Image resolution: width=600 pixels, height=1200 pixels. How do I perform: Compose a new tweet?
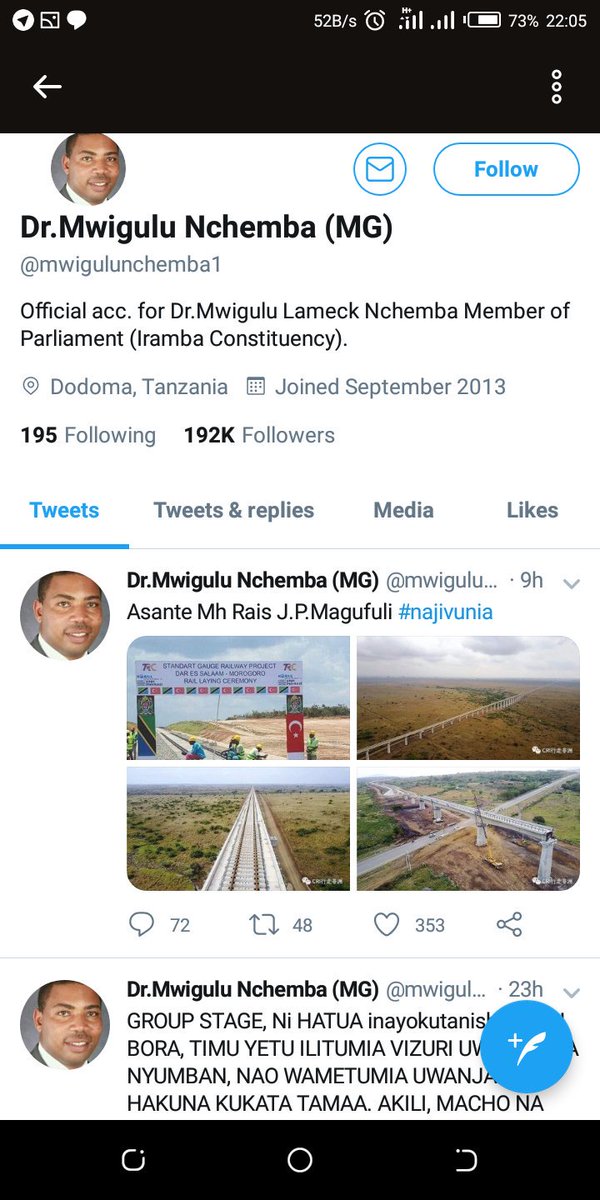[526, 1046]
